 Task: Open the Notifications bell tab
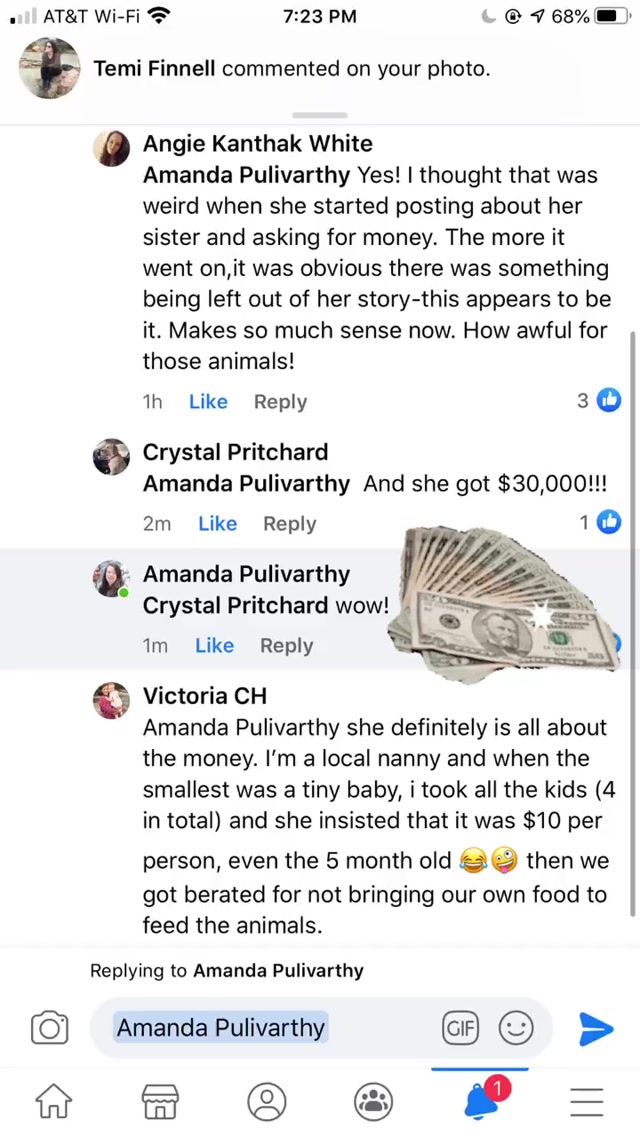[x=481, y=1100]
